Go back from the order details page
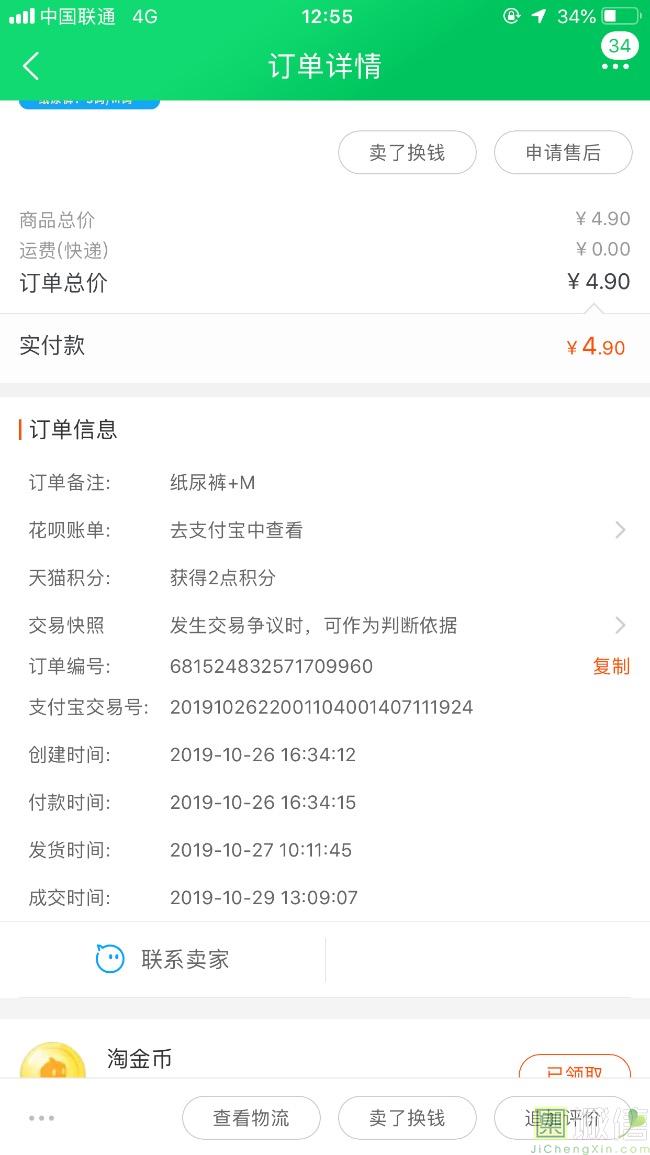650x1155 pixels. [31, 66]
